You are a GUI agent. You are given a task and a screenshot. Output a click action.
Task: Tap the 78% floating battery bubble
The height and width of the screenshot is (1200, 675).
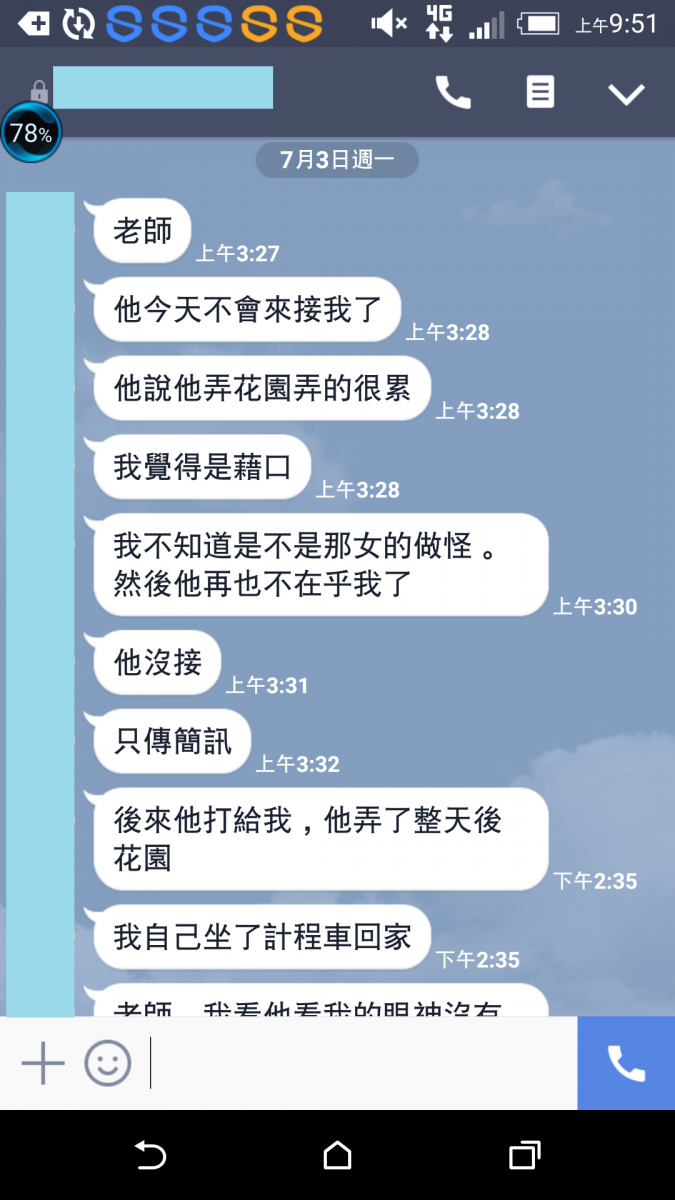point(31,133)
